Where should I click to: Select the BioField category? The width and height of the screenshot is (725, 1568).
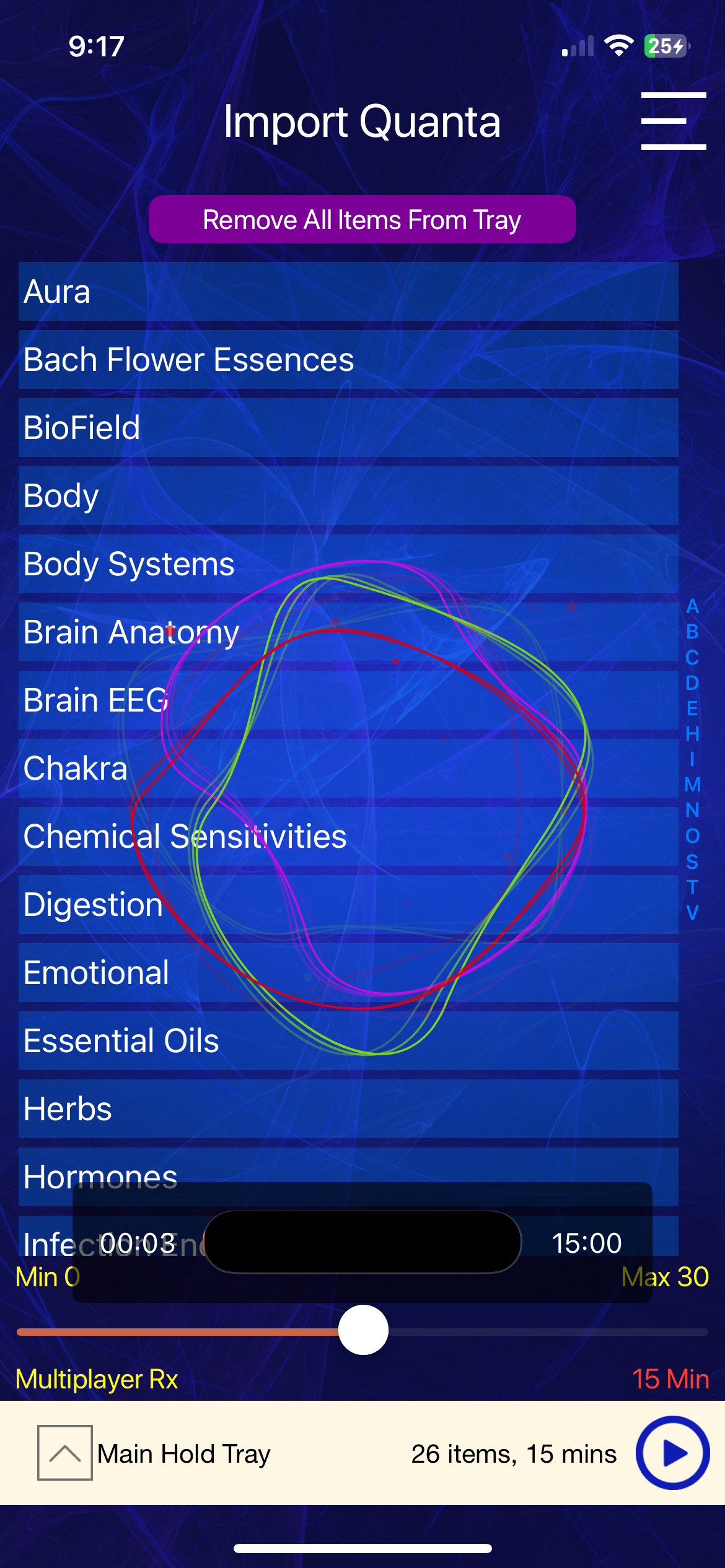(x=348, y=428)
